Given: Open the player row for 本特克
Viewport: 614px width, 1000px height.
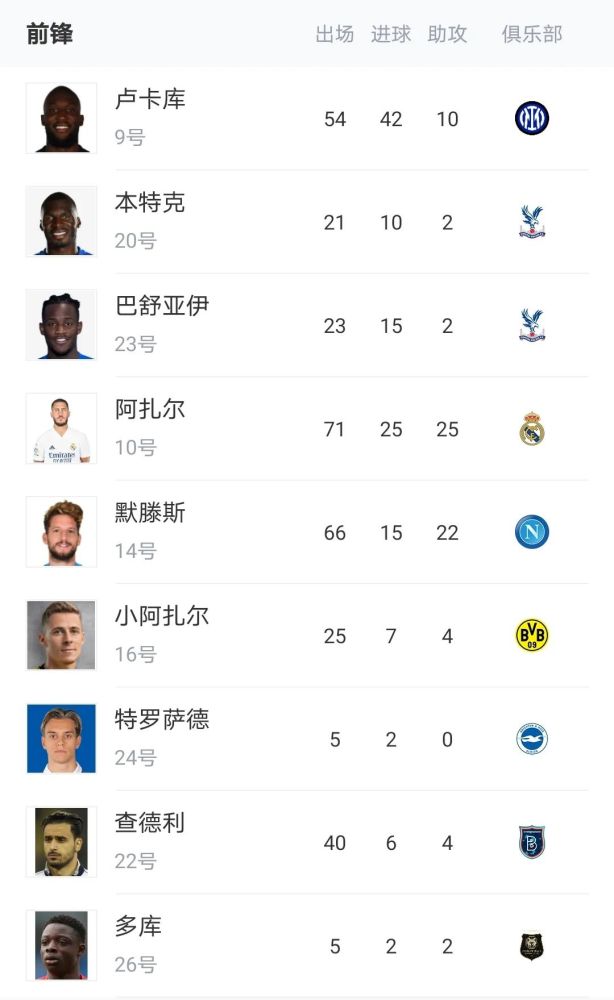Looking at the screenshot, I should 307,222.
